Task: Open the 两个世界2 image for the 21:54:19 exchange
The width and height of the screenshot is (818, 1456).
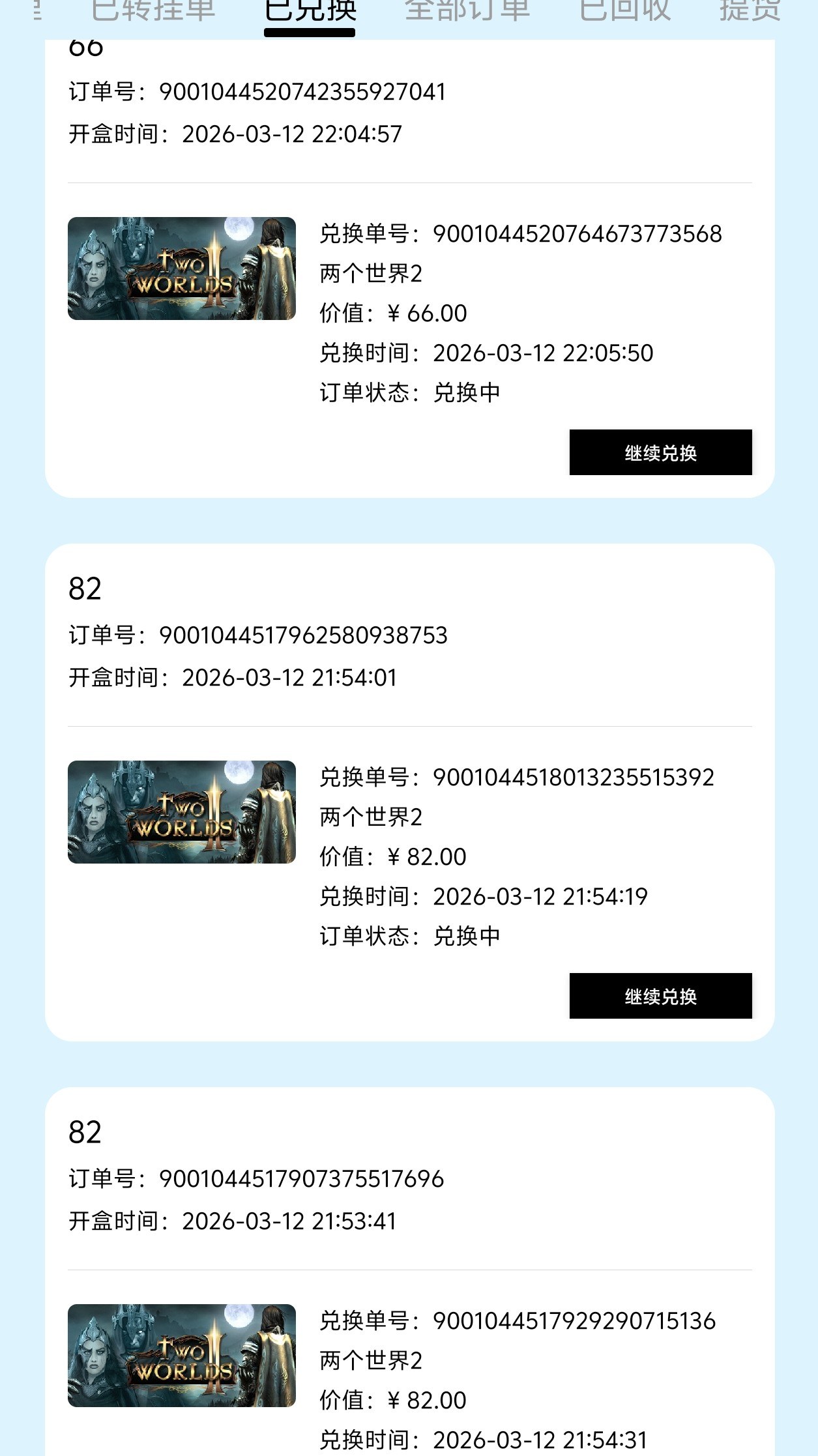Action: 182,812
